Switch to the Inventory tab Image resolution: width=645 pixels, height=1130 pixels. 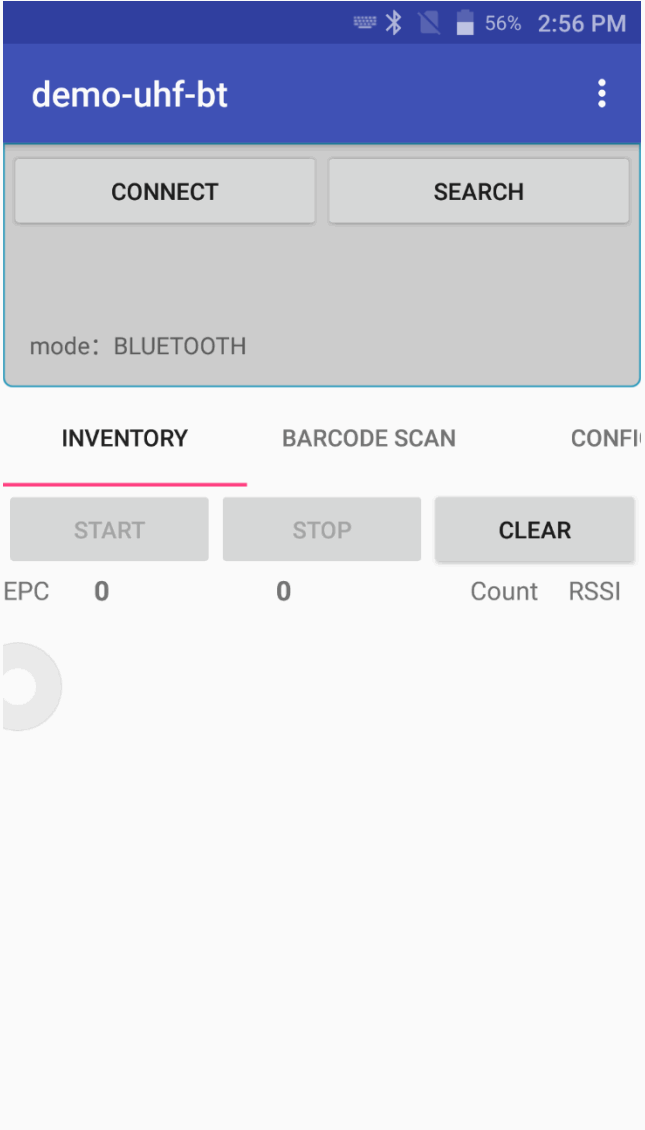click(125, 438)
